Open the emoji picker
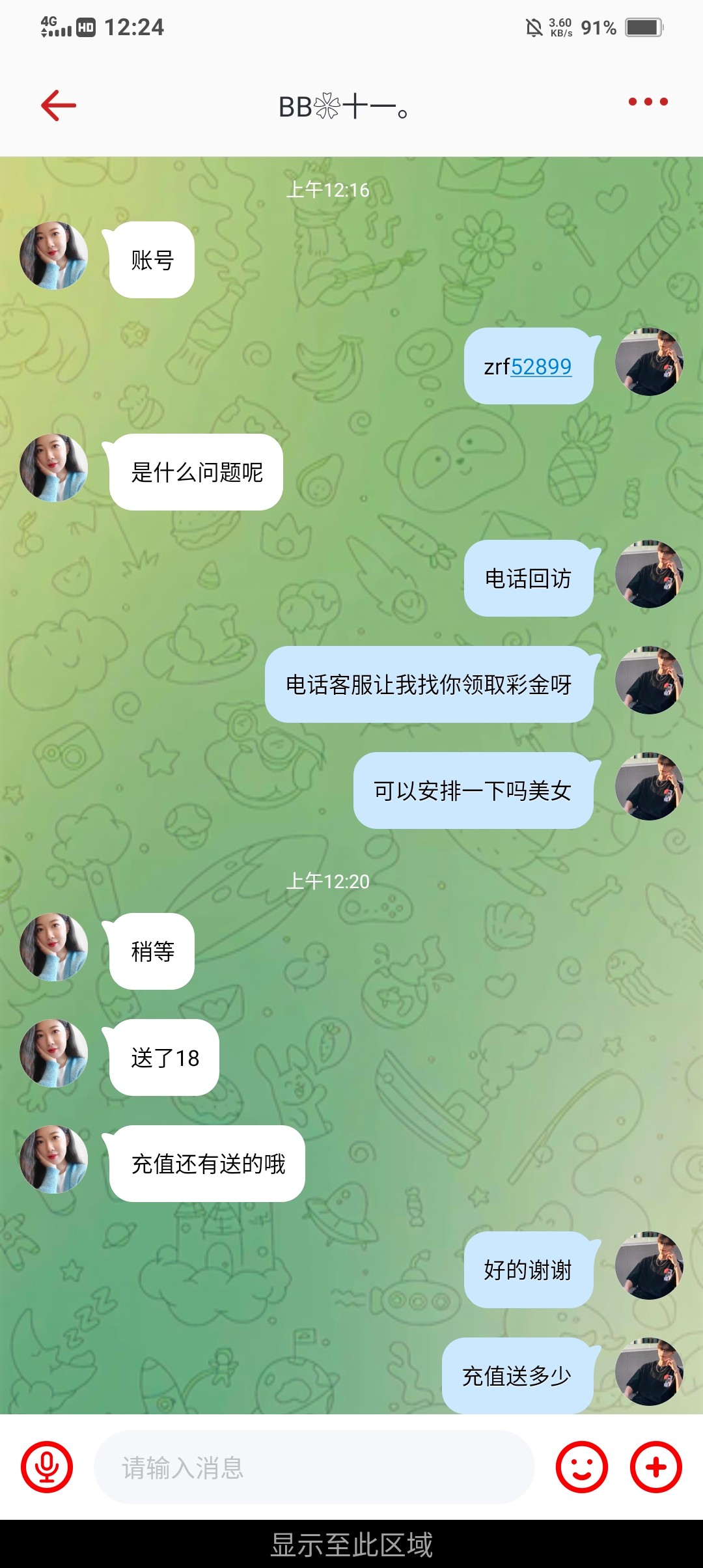Viewport: 703px width, 1568px height. pos(581,1467)
